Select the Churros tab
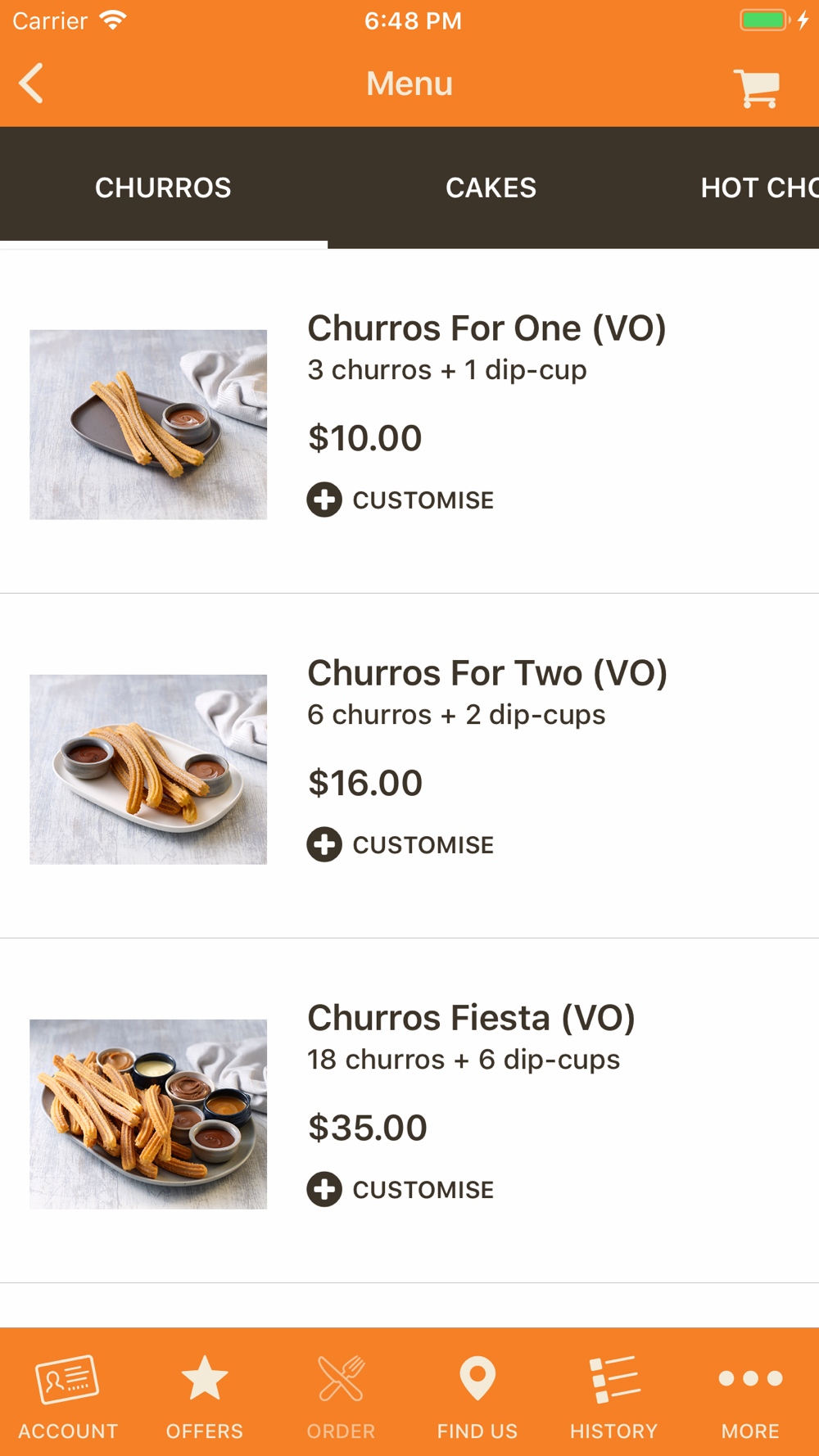 [163, 188]
